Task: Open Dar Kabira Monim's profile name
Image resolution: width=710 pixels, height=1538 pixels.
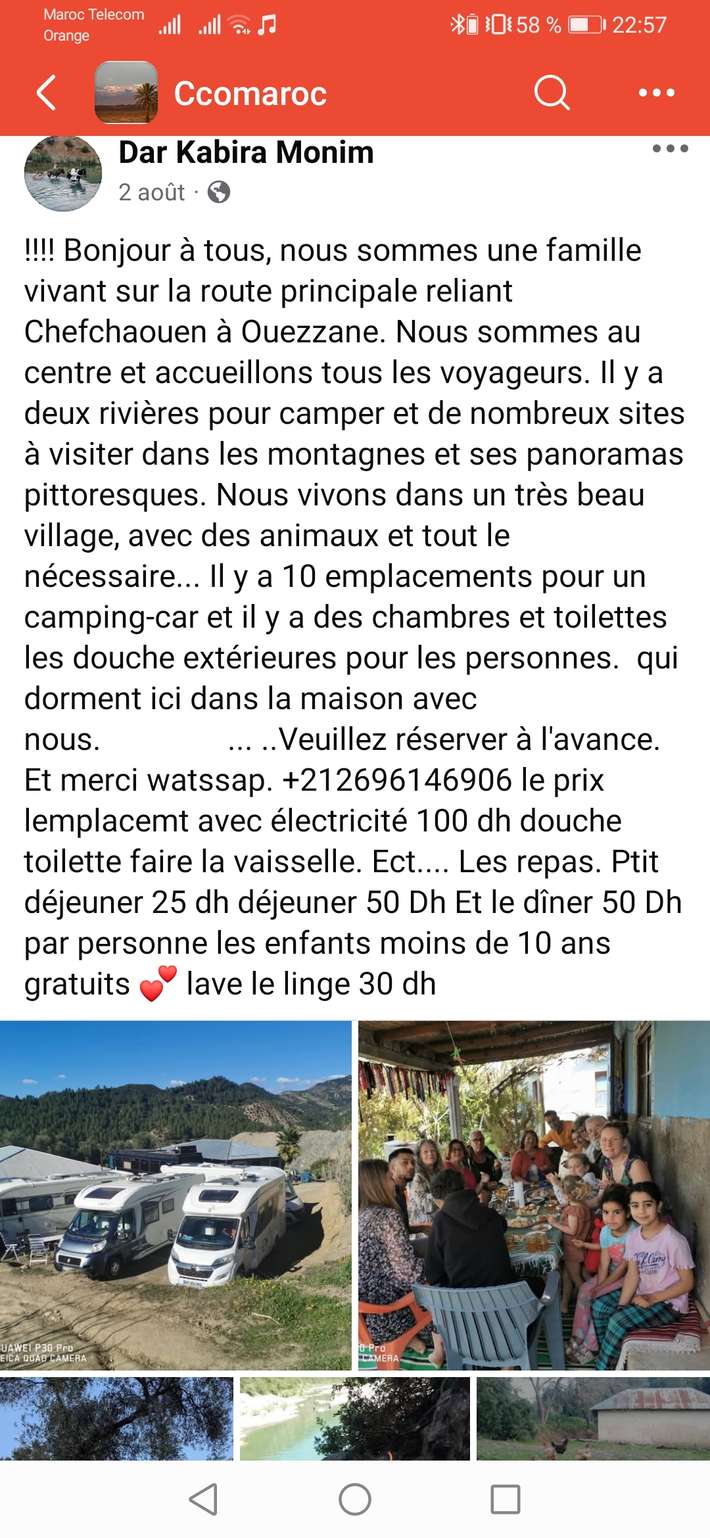Action: pos(246,153)
